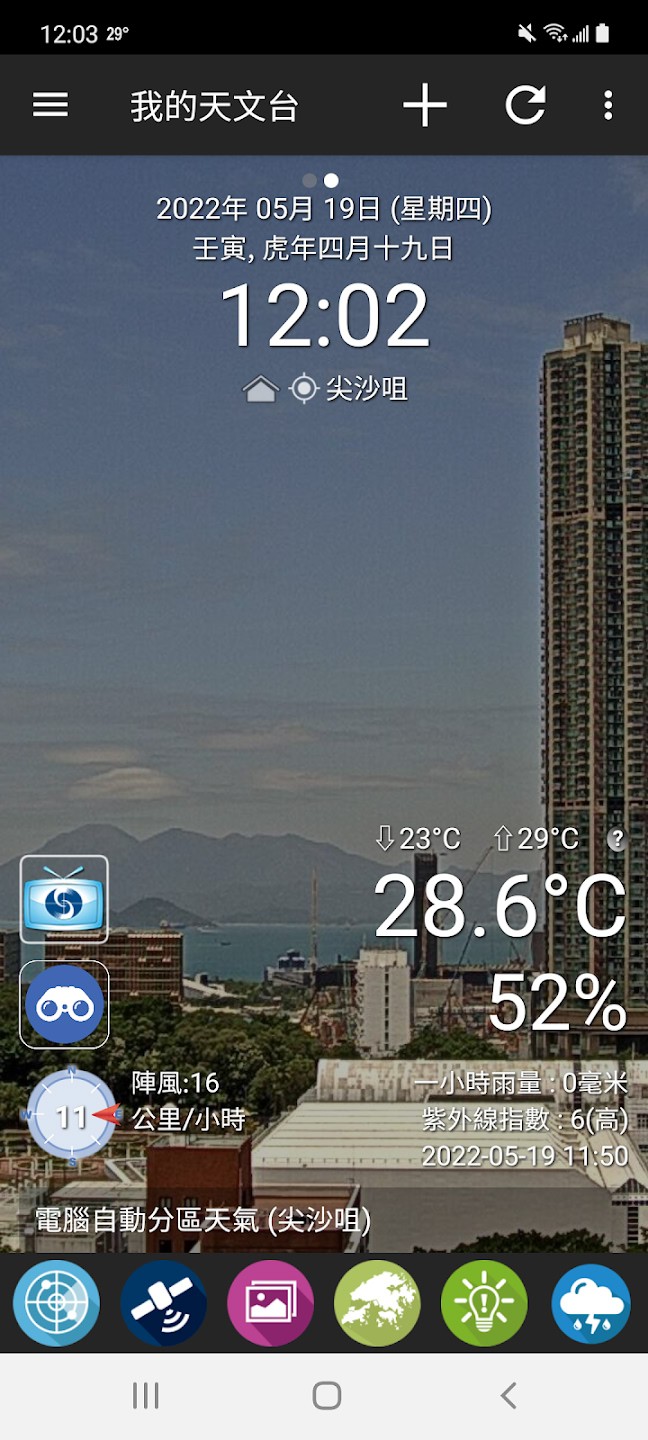This screenshot has width=648, height=1440.
Task: Tap the temperature help question mark
Action: pyautogui.click(x=617, y=840)
